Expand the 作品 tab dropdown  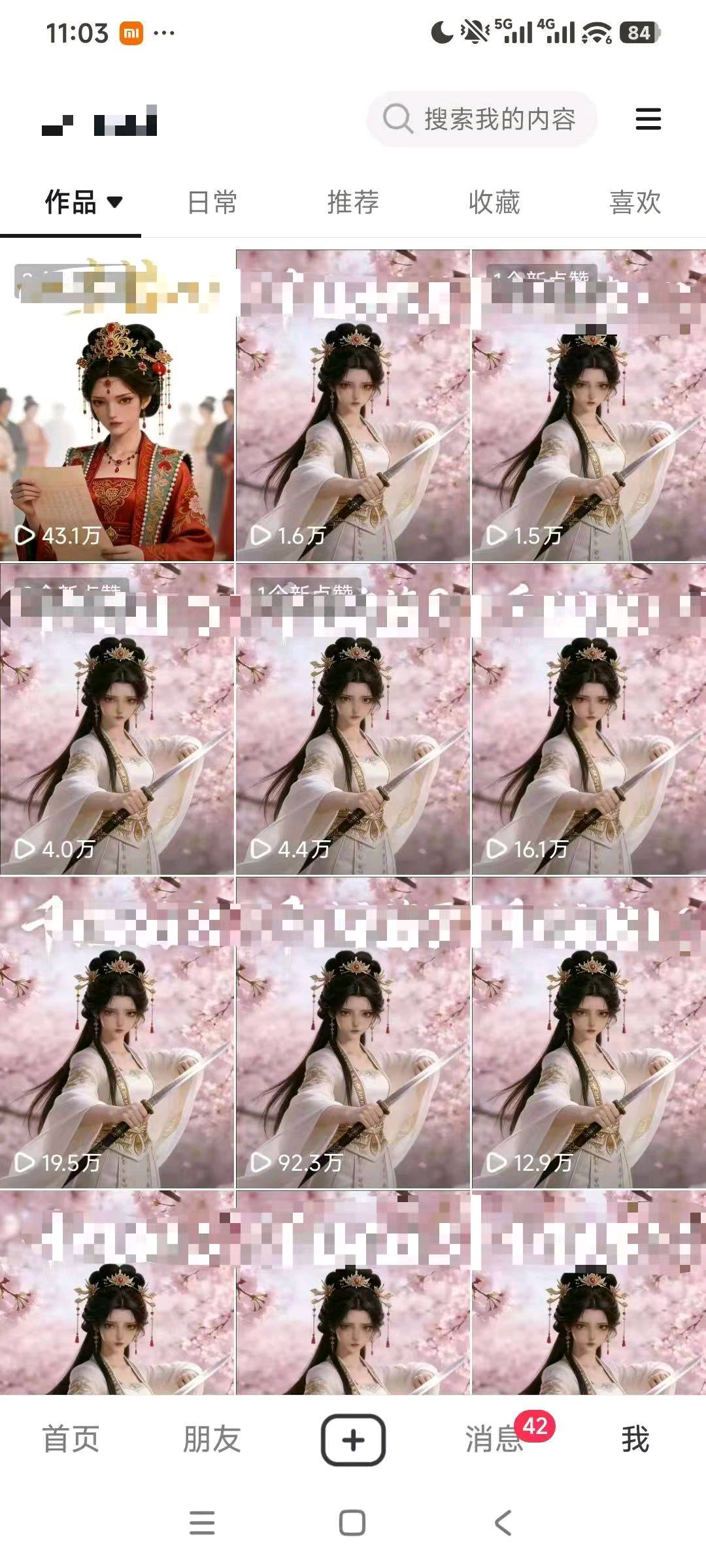pyautogui.click(x=82, y=202)
